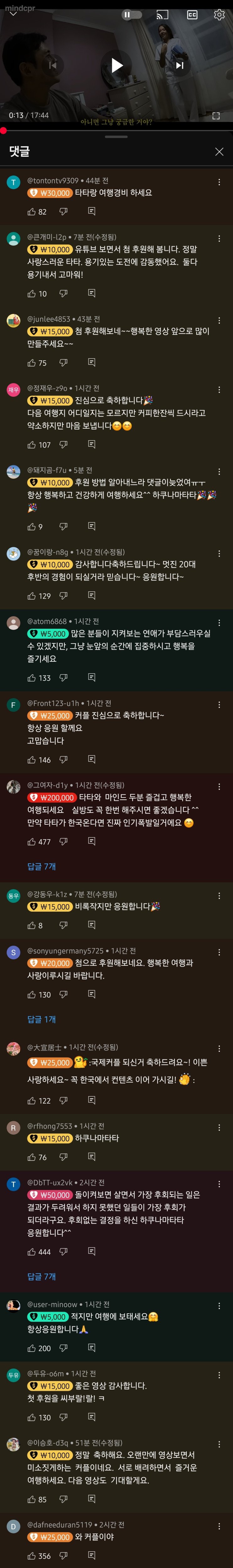Image resolution: width=233 pixels, height=1568 pixels.
Task: Play the video
Action: 116,65
